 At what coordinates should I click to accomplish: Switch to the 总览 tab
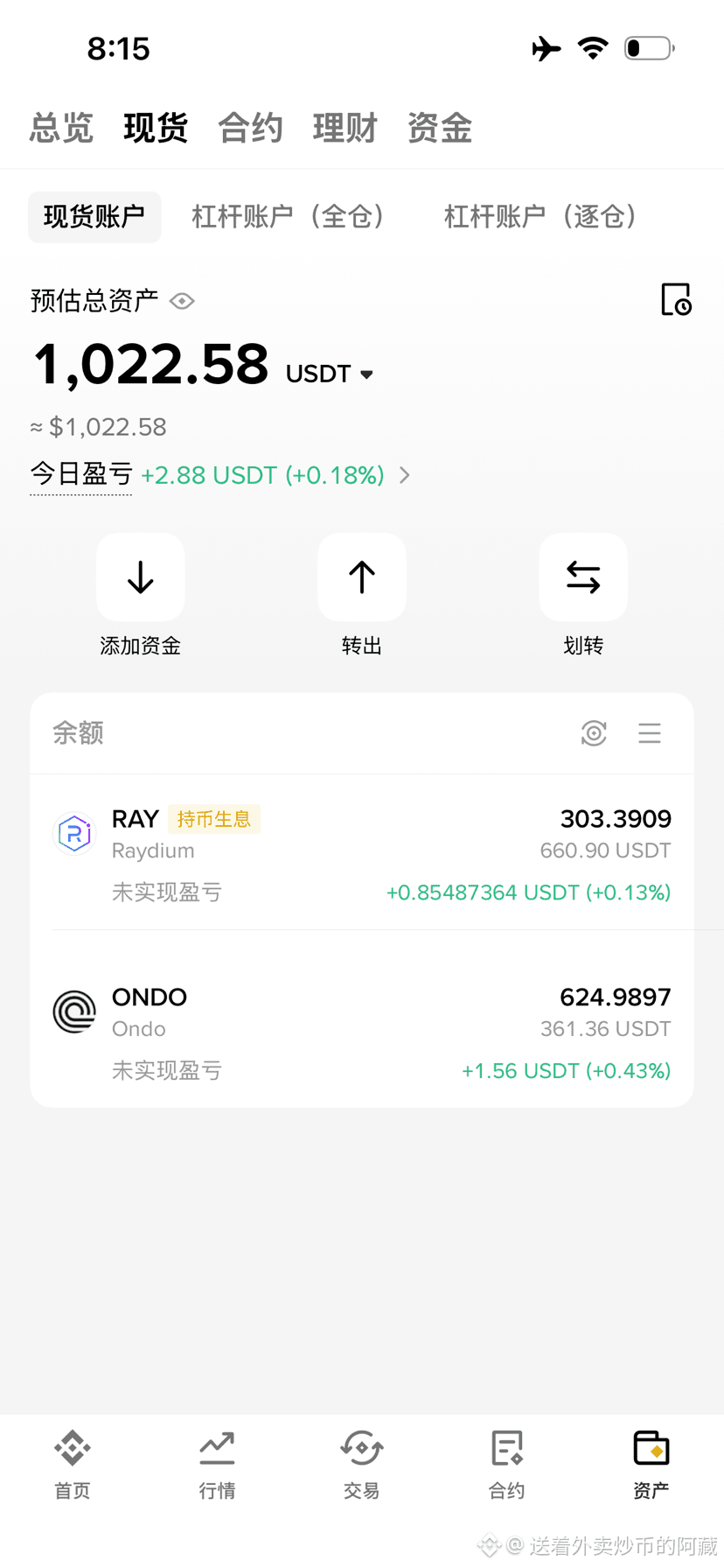(x=61, y=129)
